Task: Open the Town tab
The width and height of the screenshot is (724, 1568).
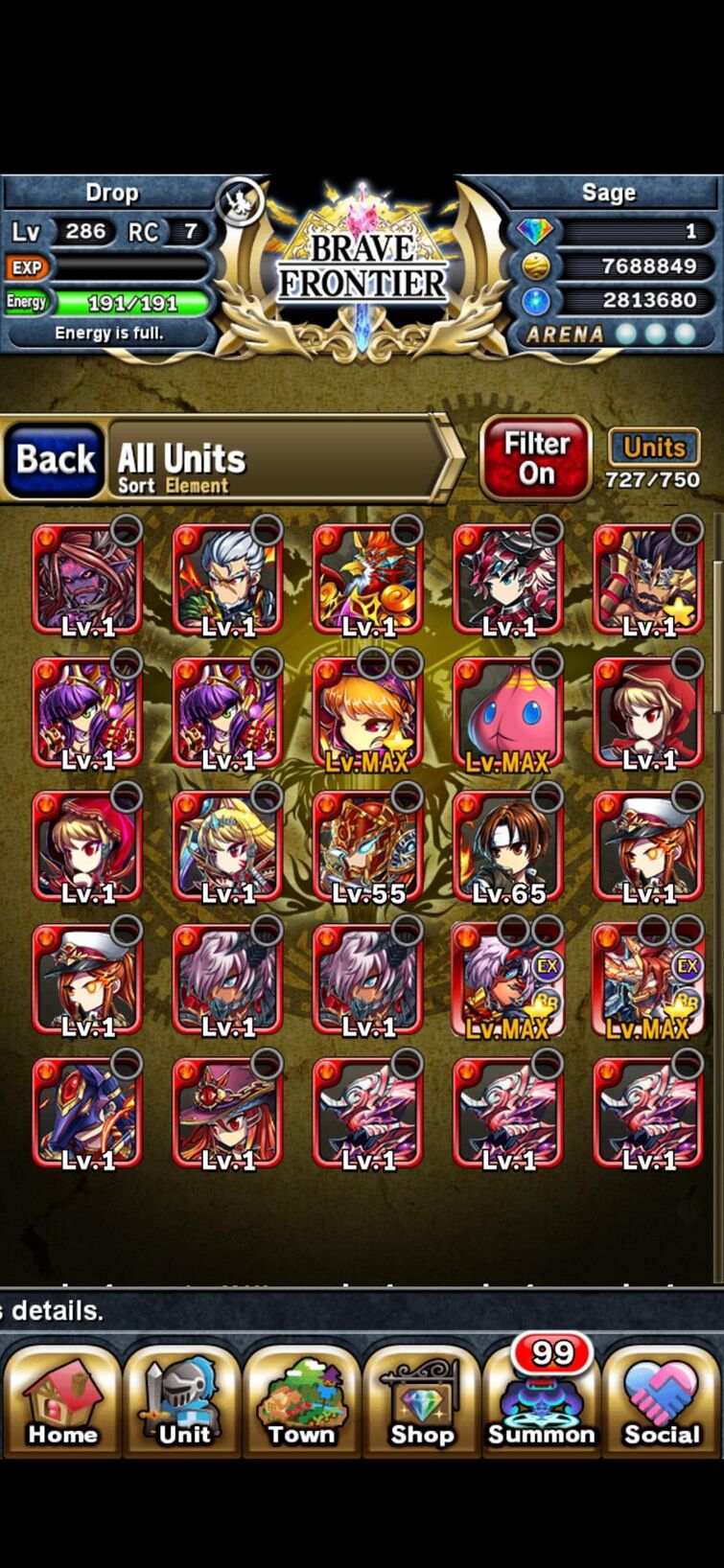Action: point(301,1401)
